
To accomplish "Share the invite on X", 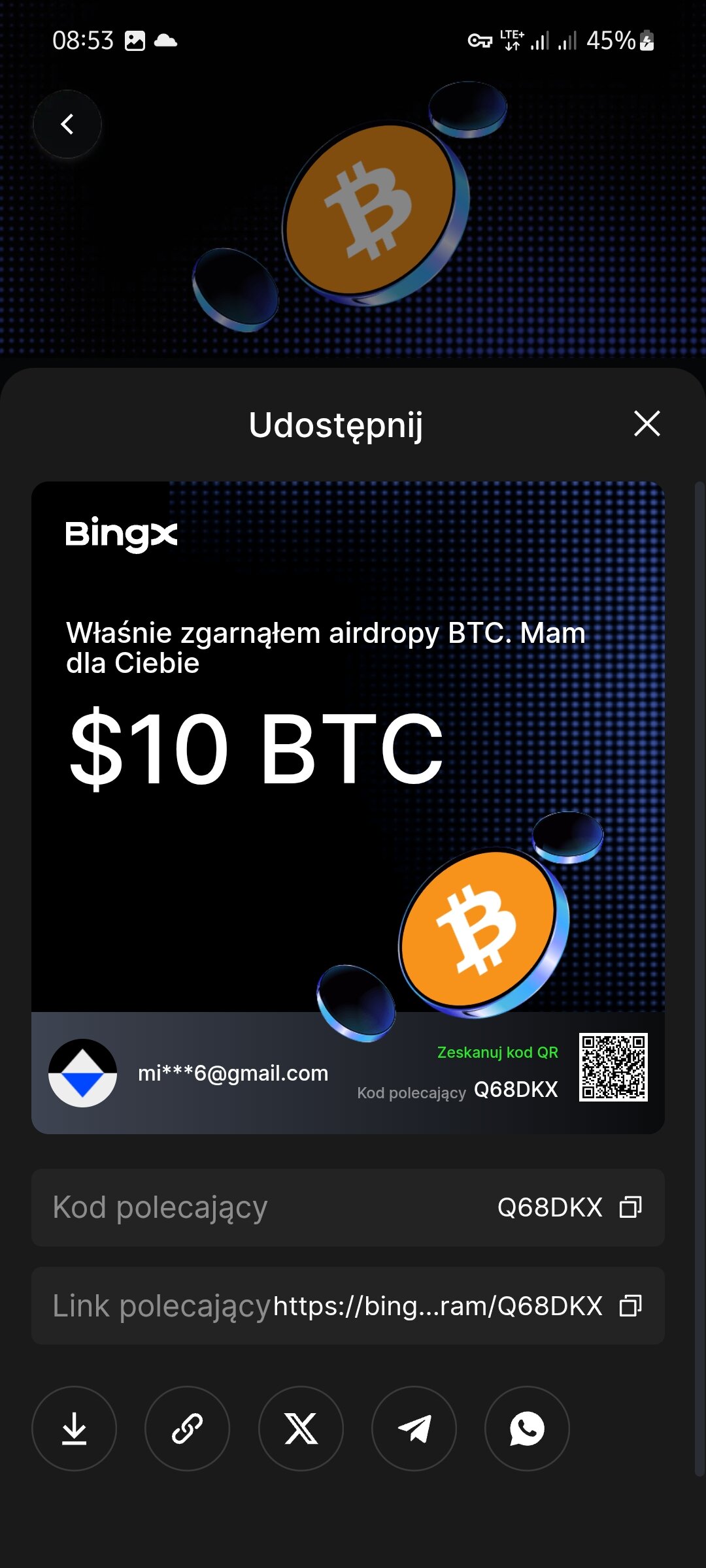I will click(x=301, y=1428).
